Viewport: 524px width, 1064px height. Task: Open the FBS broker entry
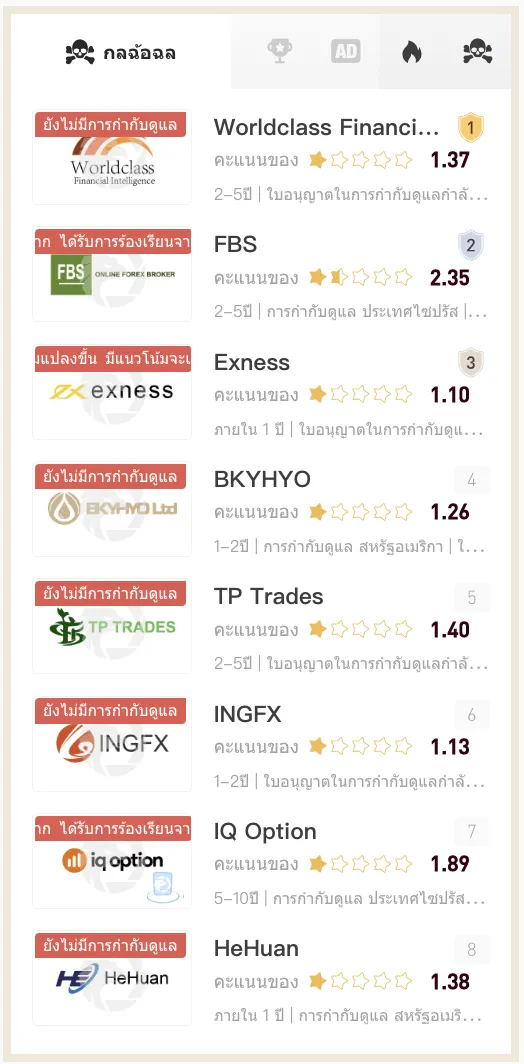pyautogui.click(x=261, y=275)
